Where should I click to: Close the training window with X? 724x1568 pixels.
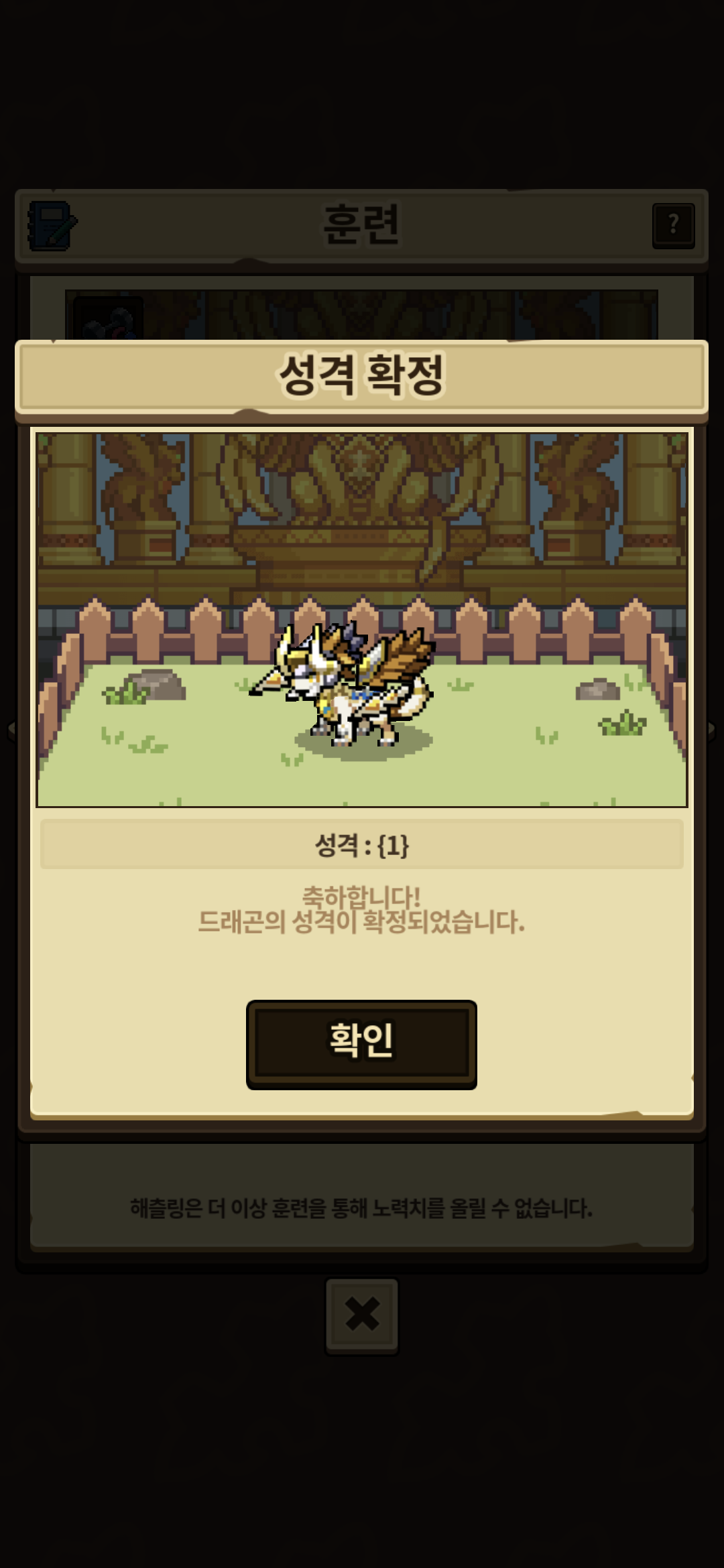362,1315
